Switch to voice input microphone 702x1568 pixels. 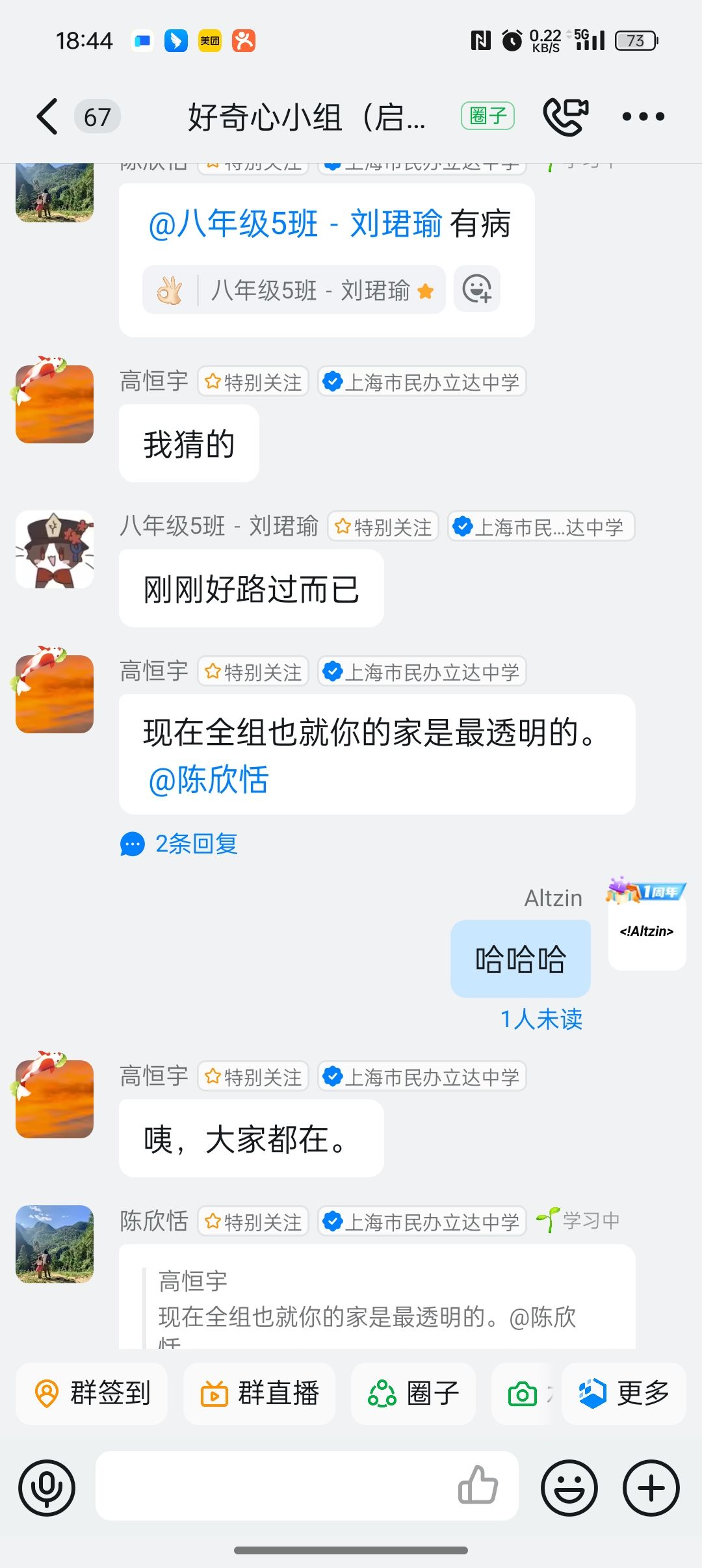[x=47, y=1487]
